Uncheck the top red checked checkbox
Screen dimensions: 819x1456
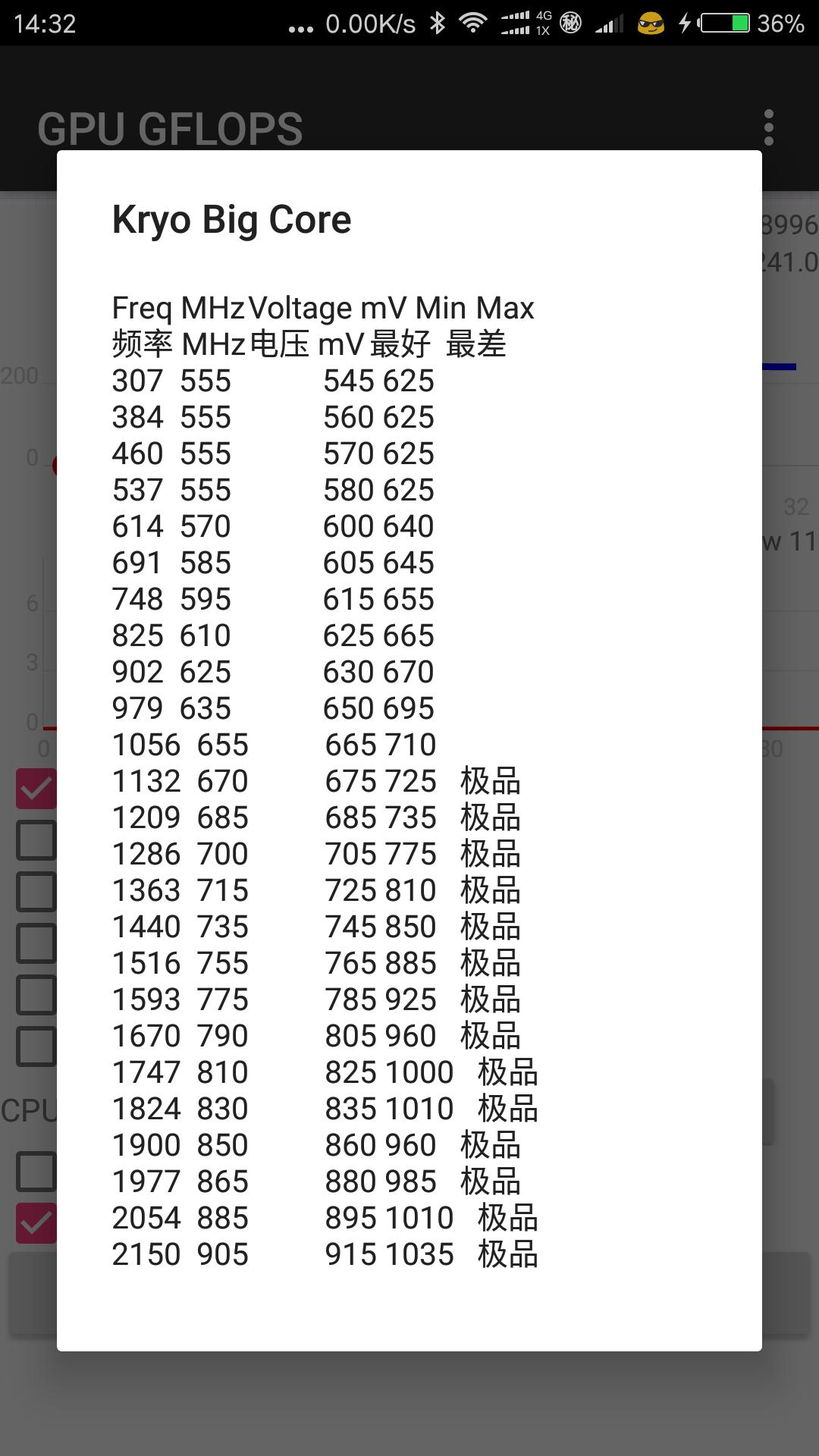coord(35,790)
